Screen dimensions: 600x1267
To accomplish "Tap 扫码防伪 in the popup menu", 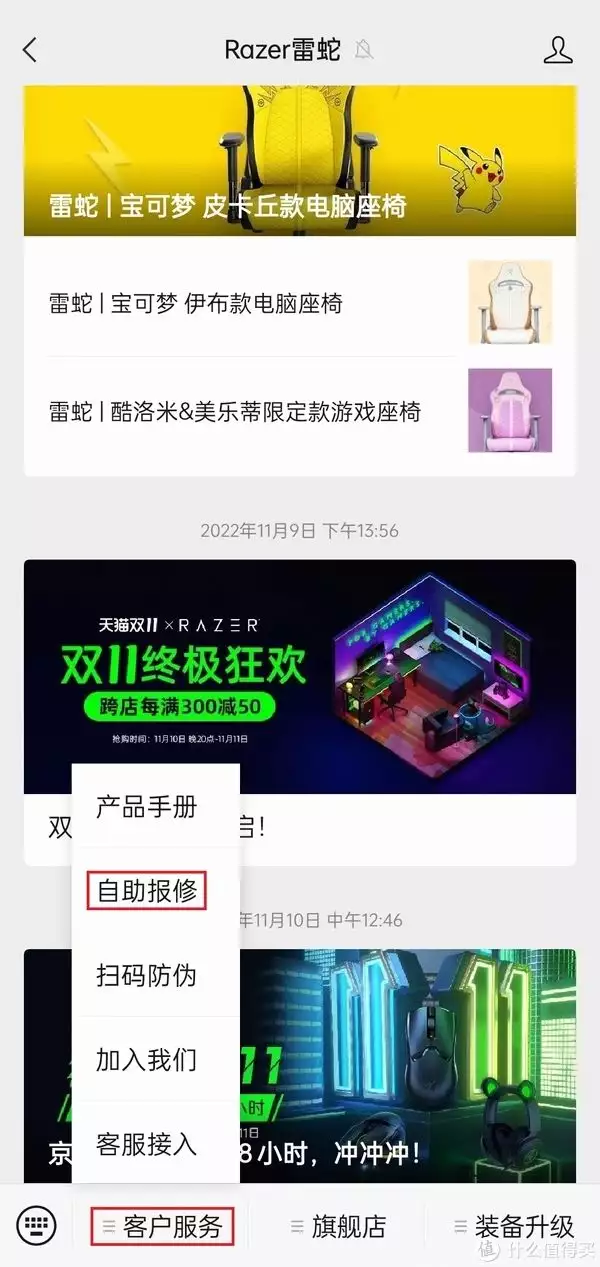I will tap(147, 975).
